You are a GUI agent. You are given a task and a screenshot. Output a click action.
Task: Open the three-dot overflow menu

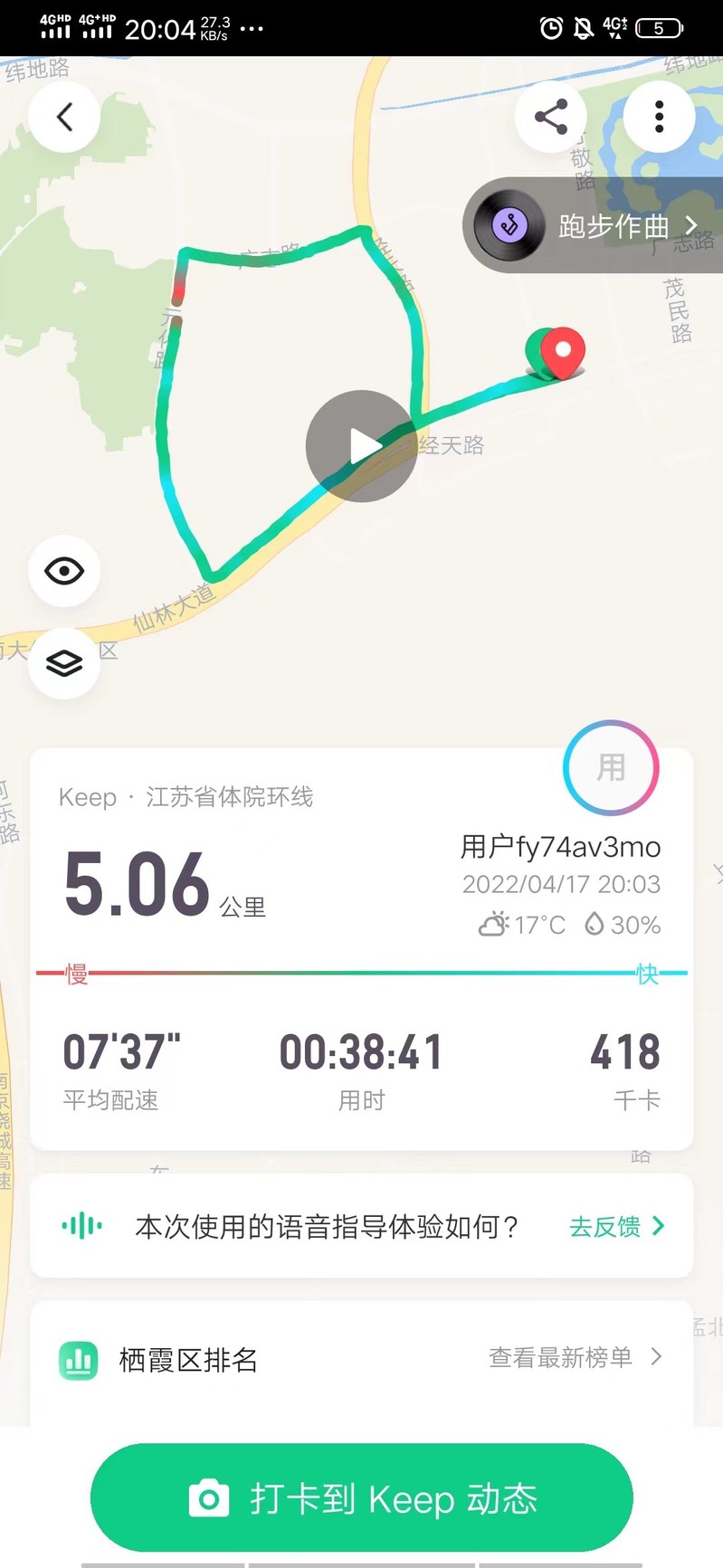coord(659,117)
